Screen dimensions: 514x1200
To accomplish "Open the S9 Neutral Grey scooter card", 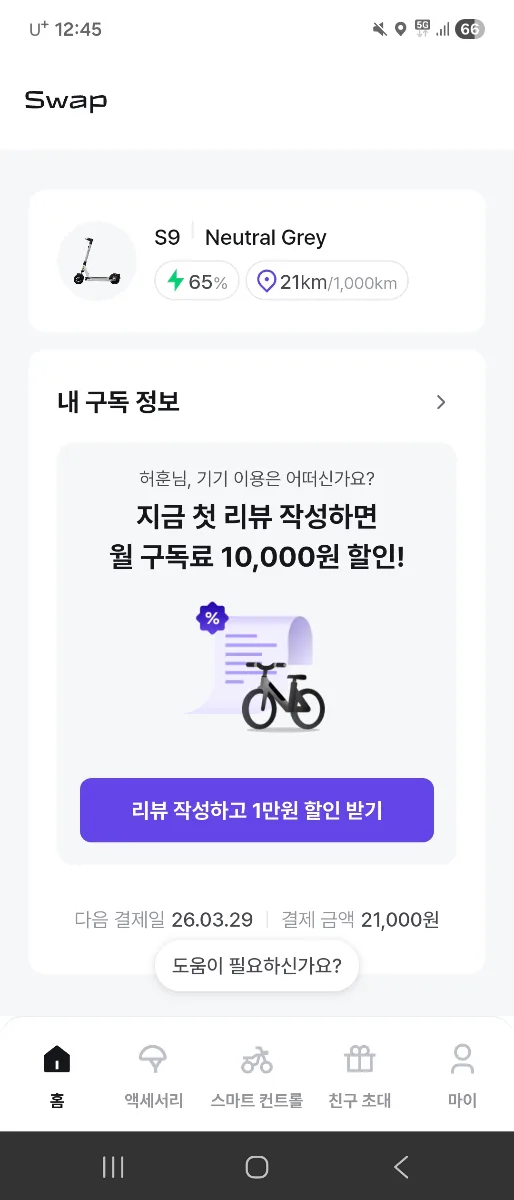I will pyautogui.click(x=257, y=261).
